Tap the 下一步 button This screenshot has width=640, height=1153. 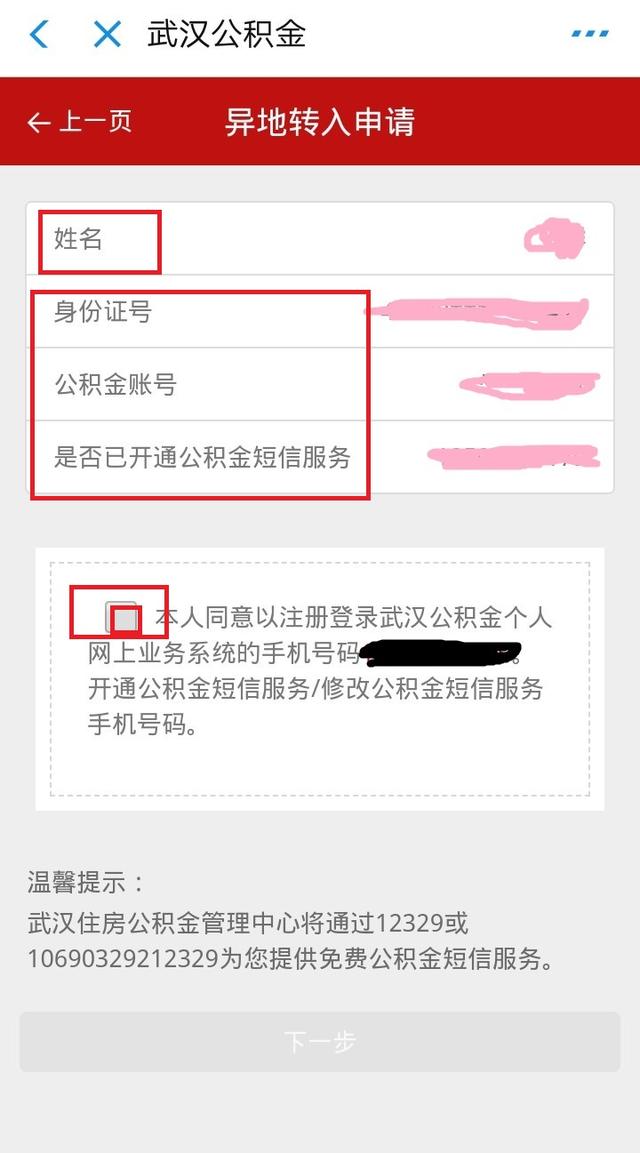click(320, 1041)
